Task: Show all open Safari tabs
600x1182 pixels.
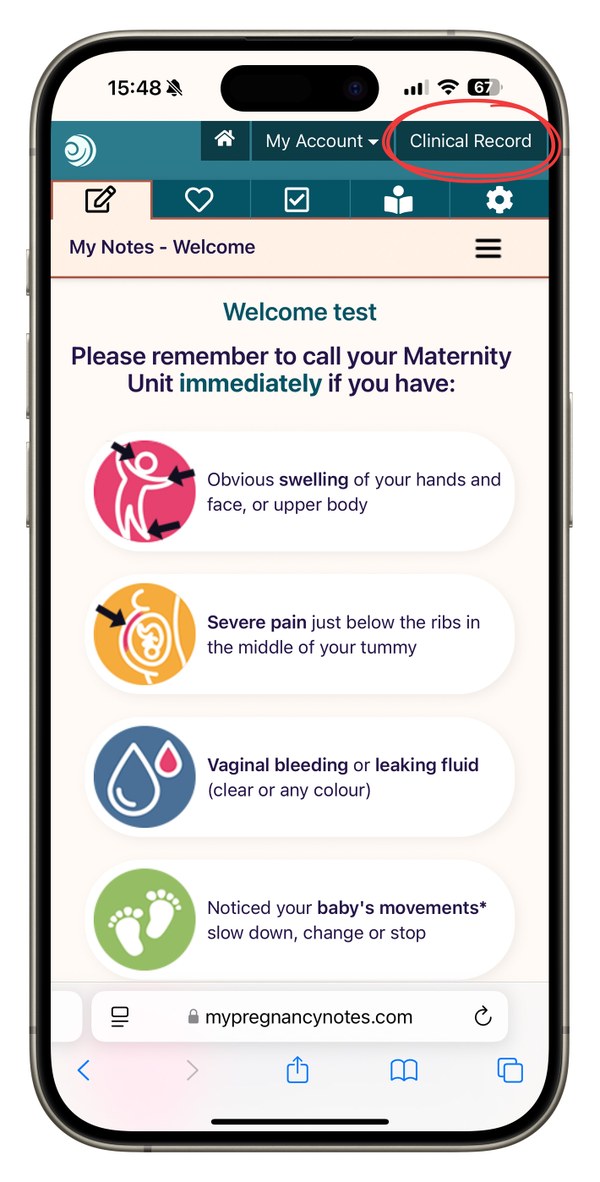Action: coord(510,1071)
